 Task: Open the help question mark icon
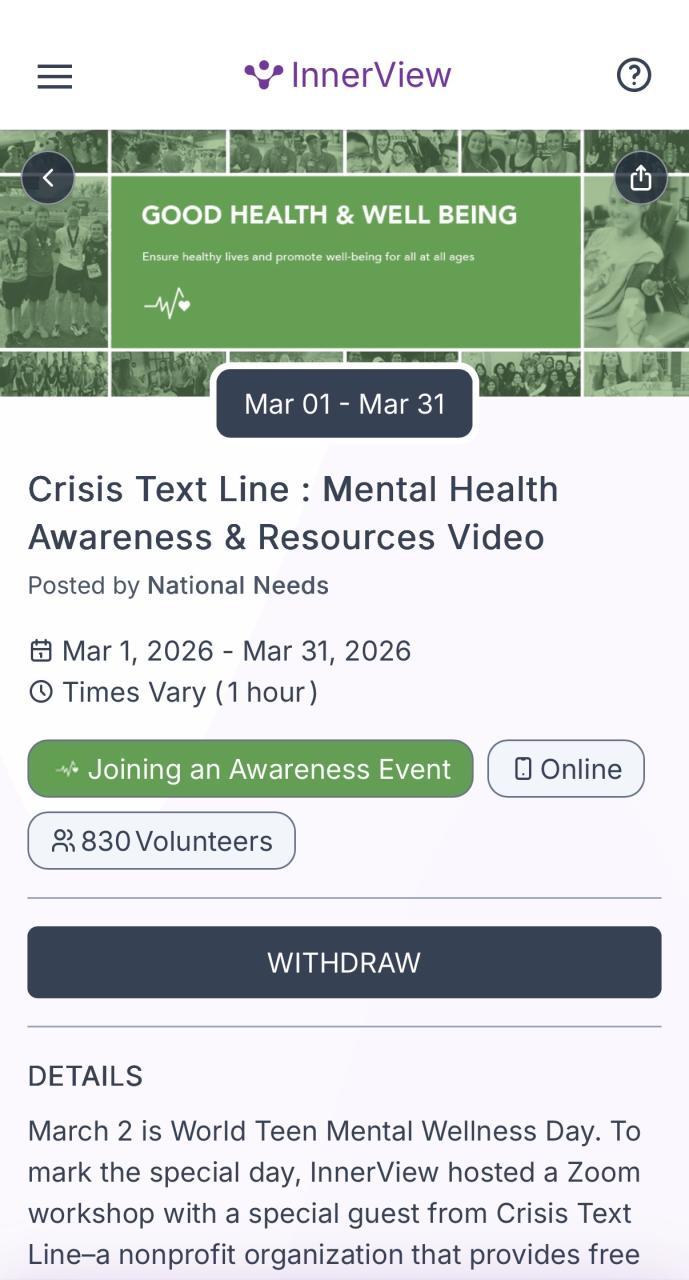[634, 75]
